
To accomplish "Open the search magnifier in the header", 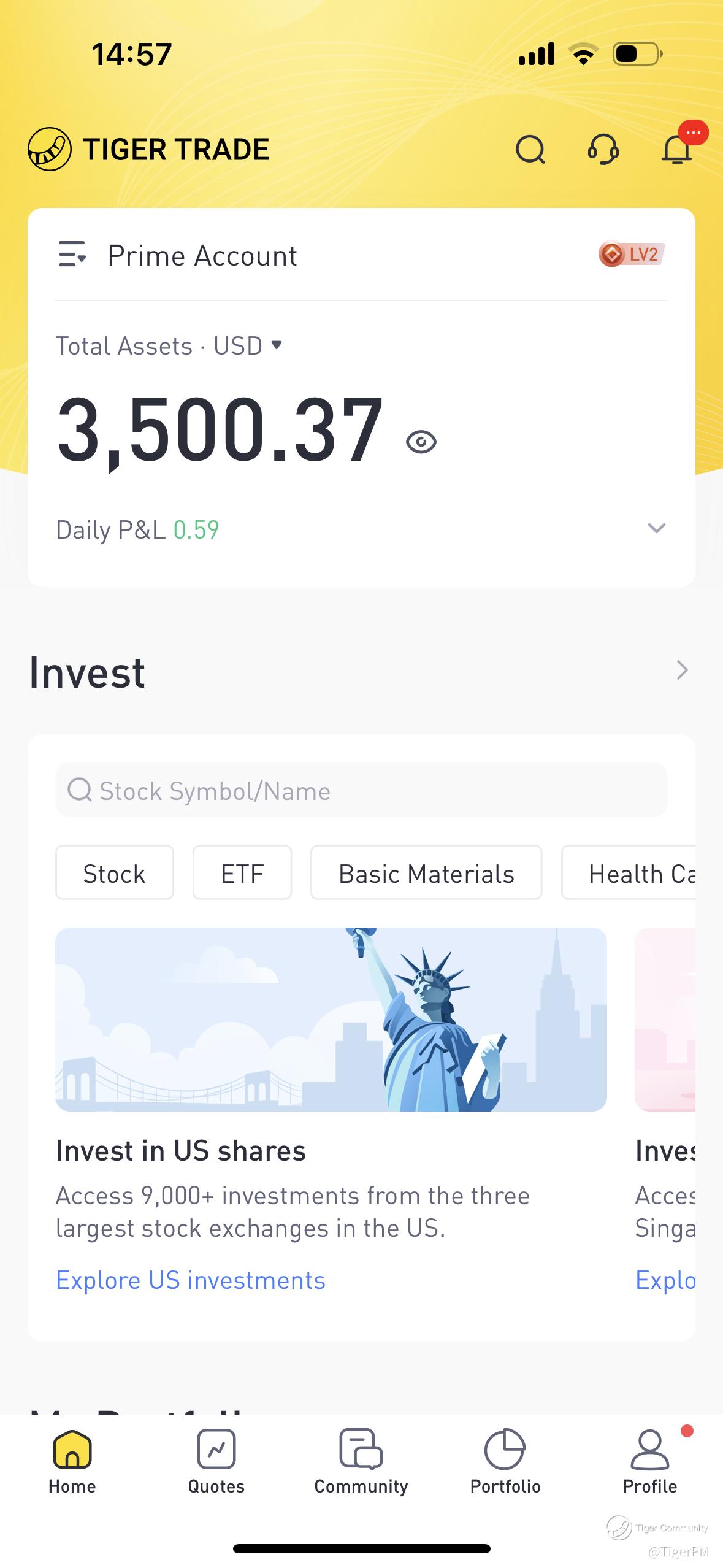I will click(x=530, y=149).
